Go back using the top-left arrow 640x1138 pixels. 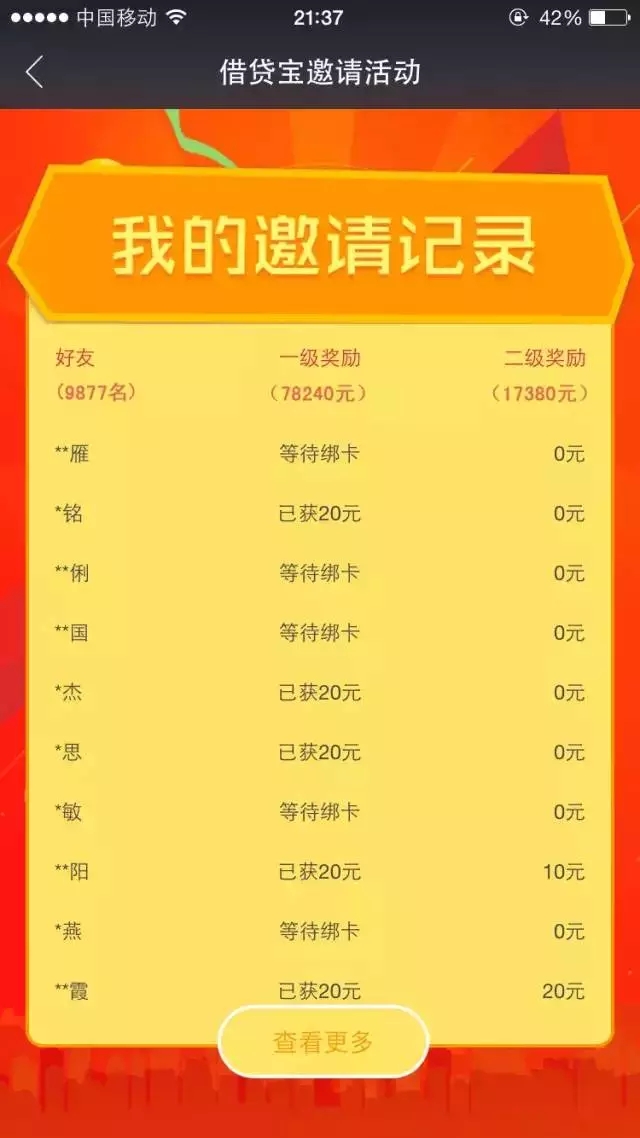click(35, 72)
